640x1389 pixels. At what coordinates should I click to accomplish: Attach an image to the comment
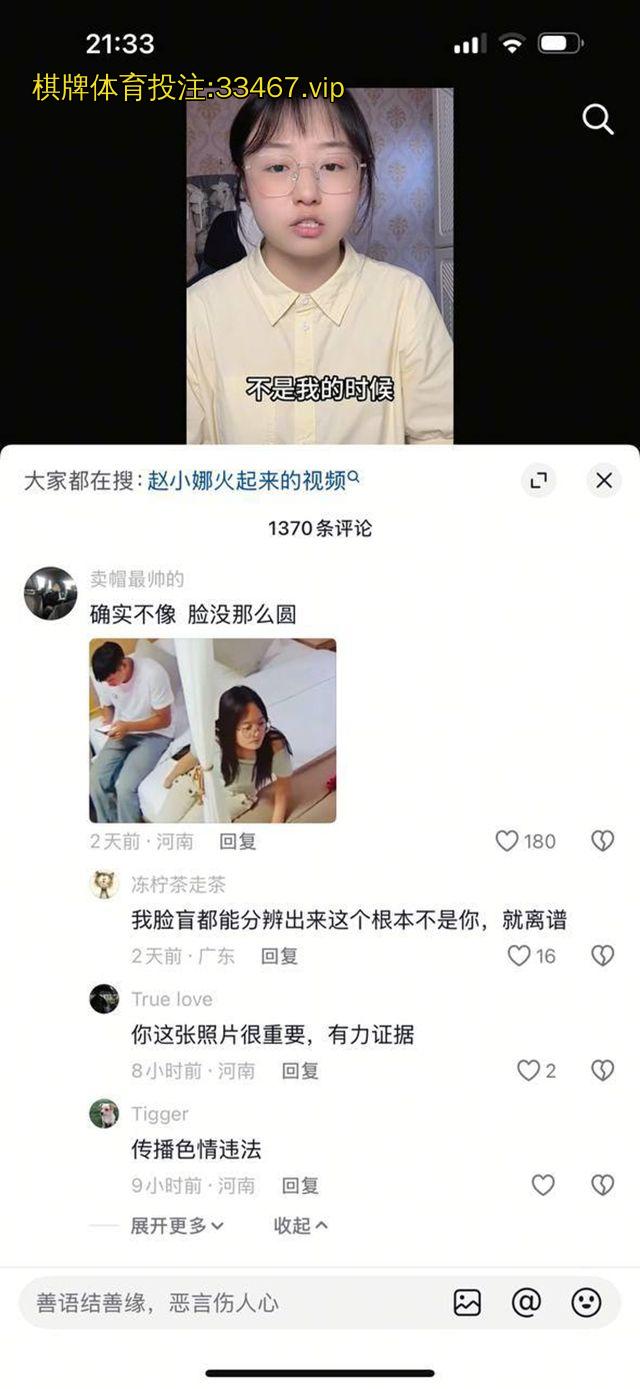[x=467, y=1303]
